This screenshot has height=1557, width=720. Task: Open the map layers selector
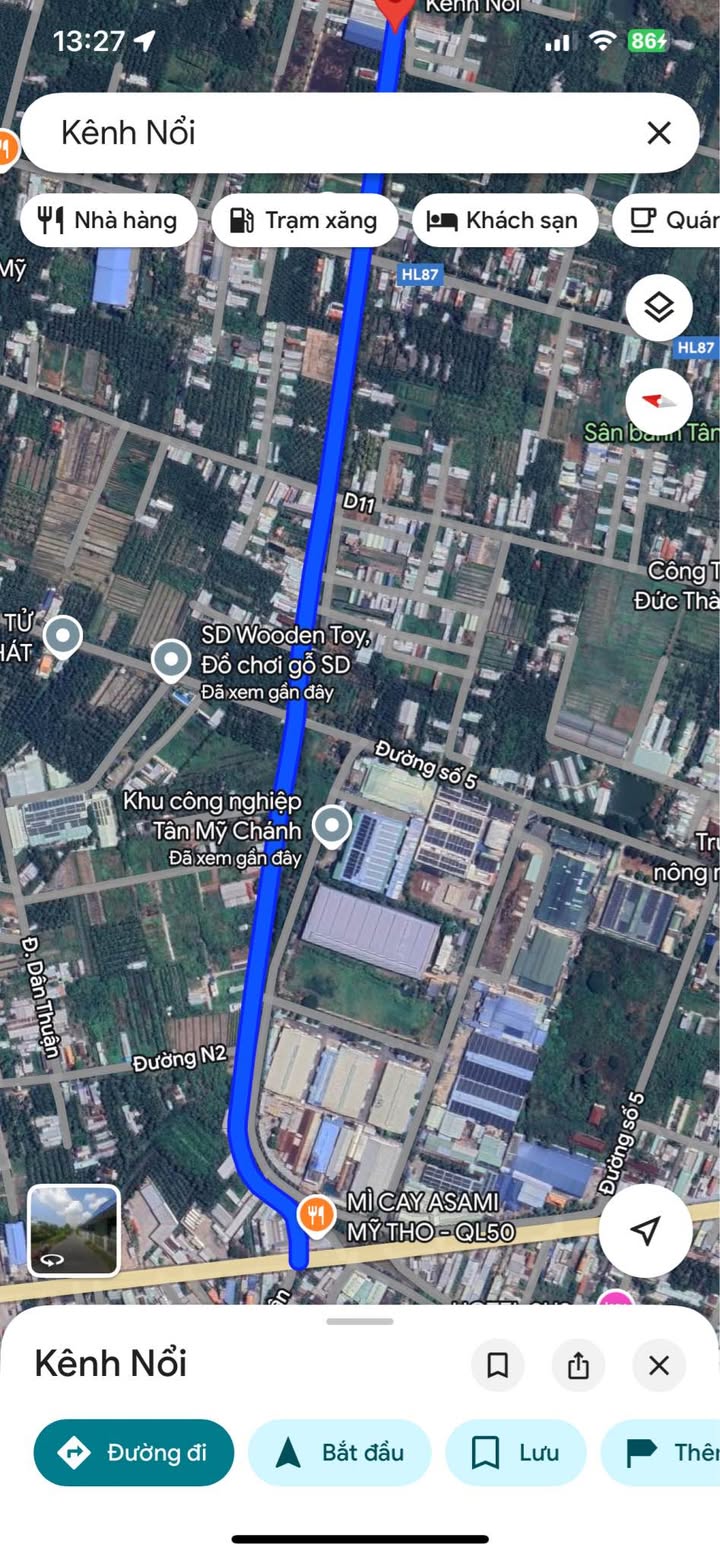(659, 307)
